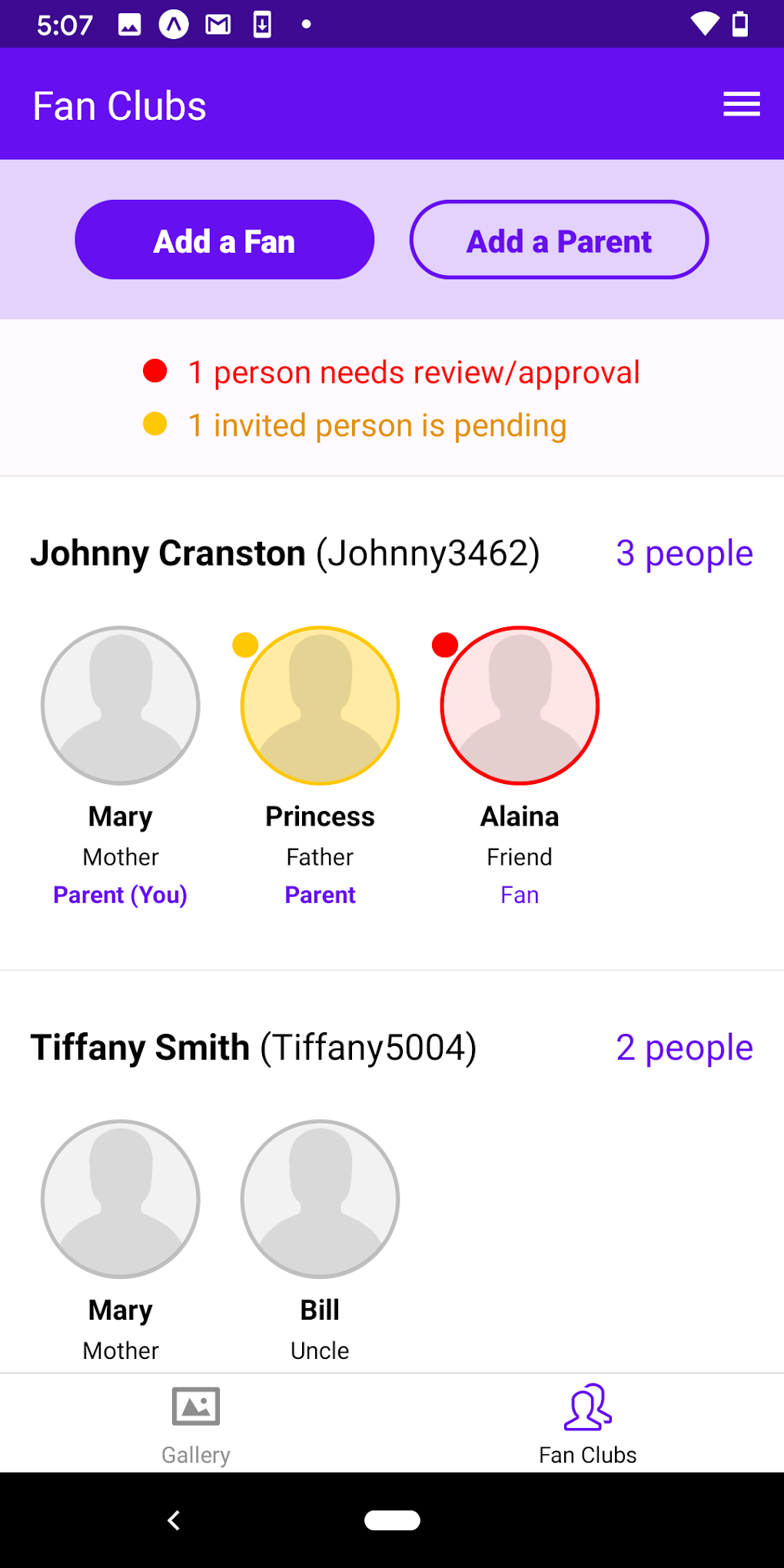Tap the red badge on Alaina's avatar

[x=447, y=645]
